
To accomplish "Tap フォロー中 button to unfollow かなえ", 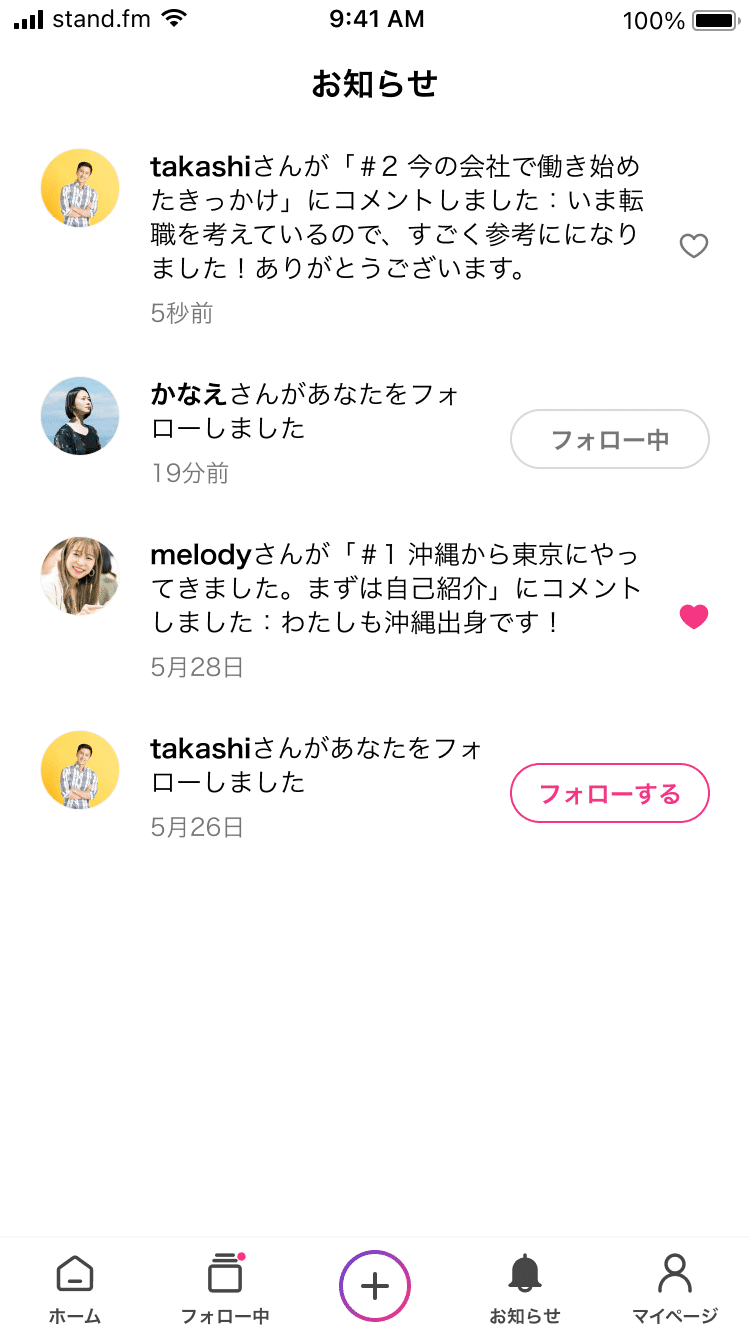I will (609, 439).
